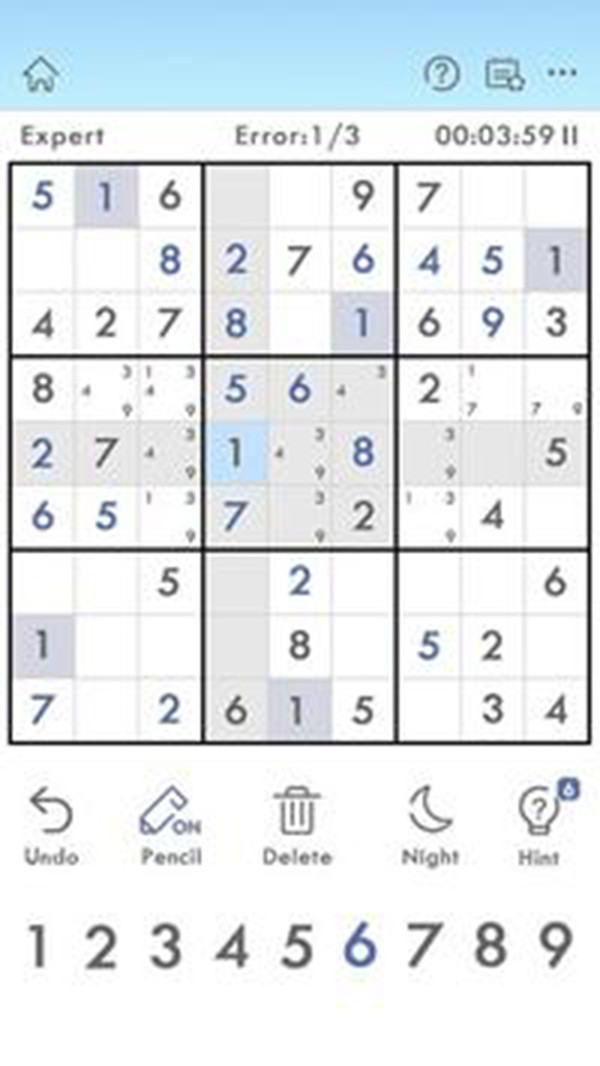
Task: Use a Hint
Action: tap(539, 825)
